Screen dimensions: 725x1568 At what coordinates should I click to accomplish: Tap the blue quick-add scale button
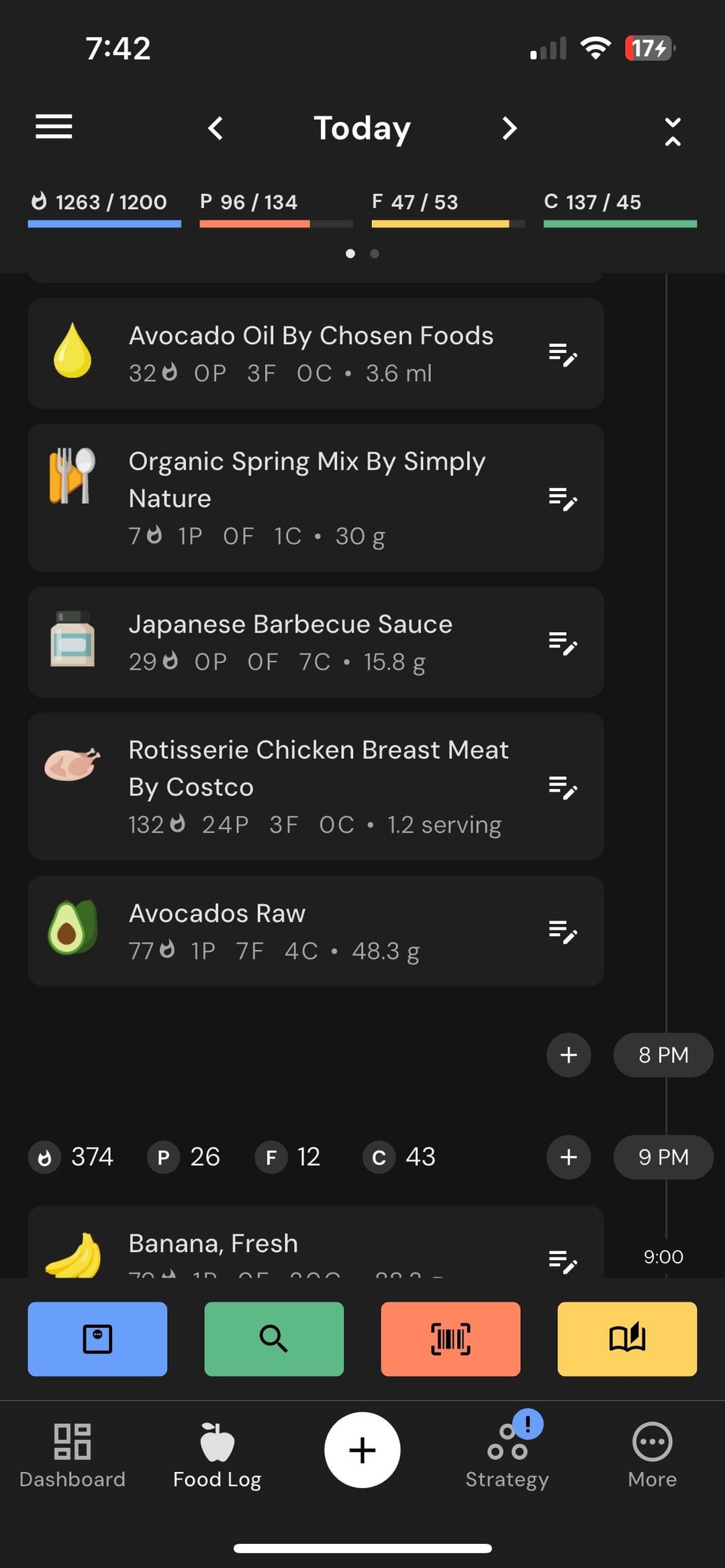(97, 1339)
